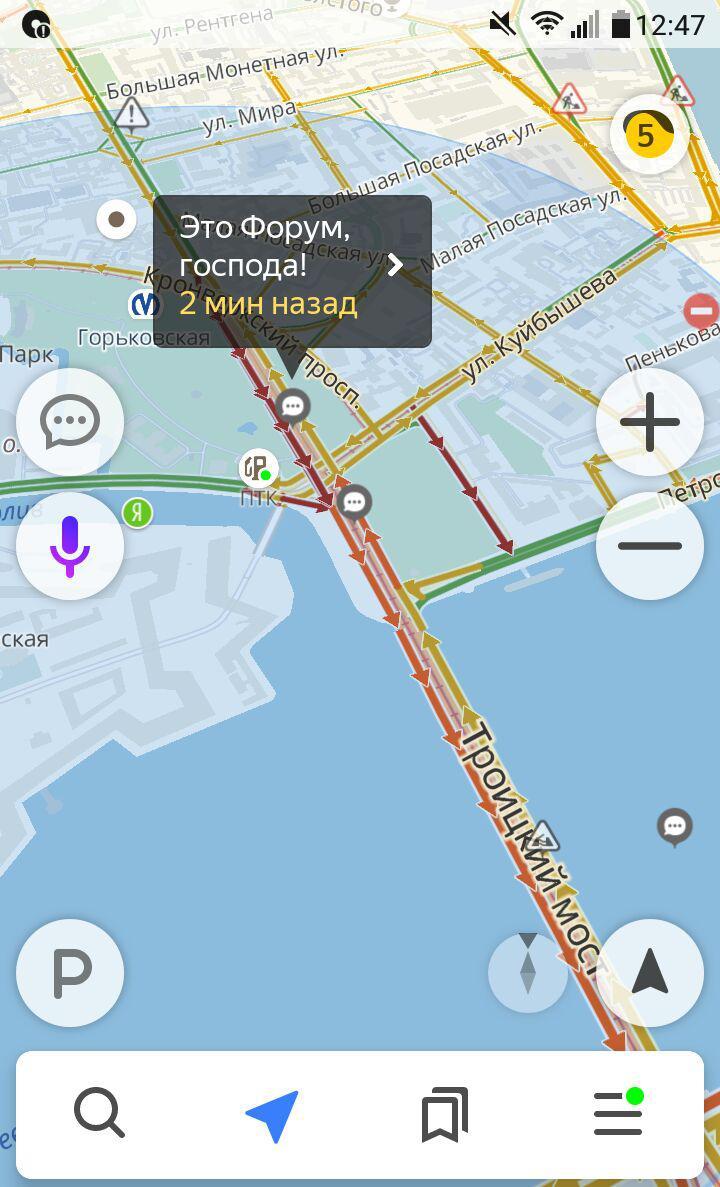Center map on my location
The width and height of the screenshot is (720, 1187).
(650, 973)
